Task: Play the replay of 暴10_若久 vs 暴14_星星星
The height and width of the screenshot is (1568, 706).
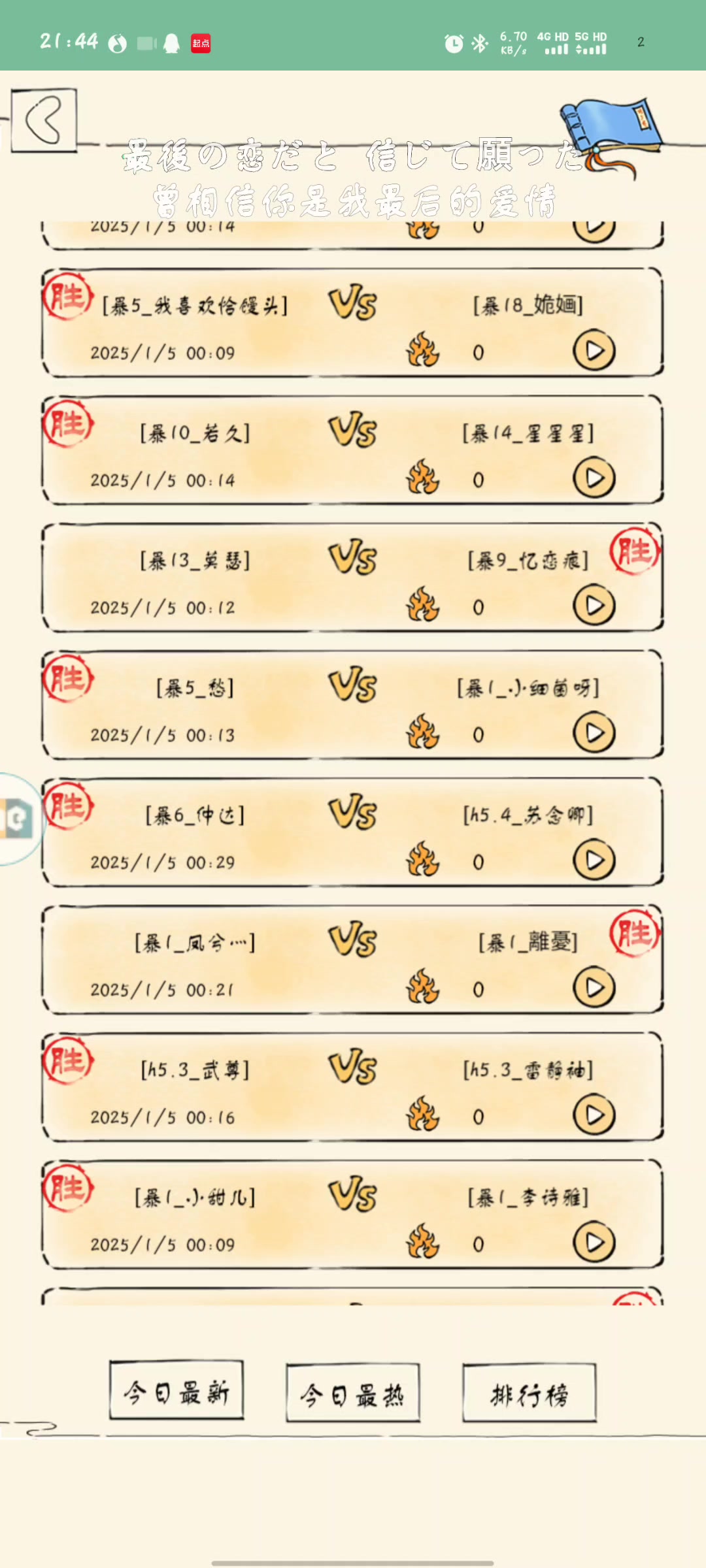Action: (x=594, y=478)
